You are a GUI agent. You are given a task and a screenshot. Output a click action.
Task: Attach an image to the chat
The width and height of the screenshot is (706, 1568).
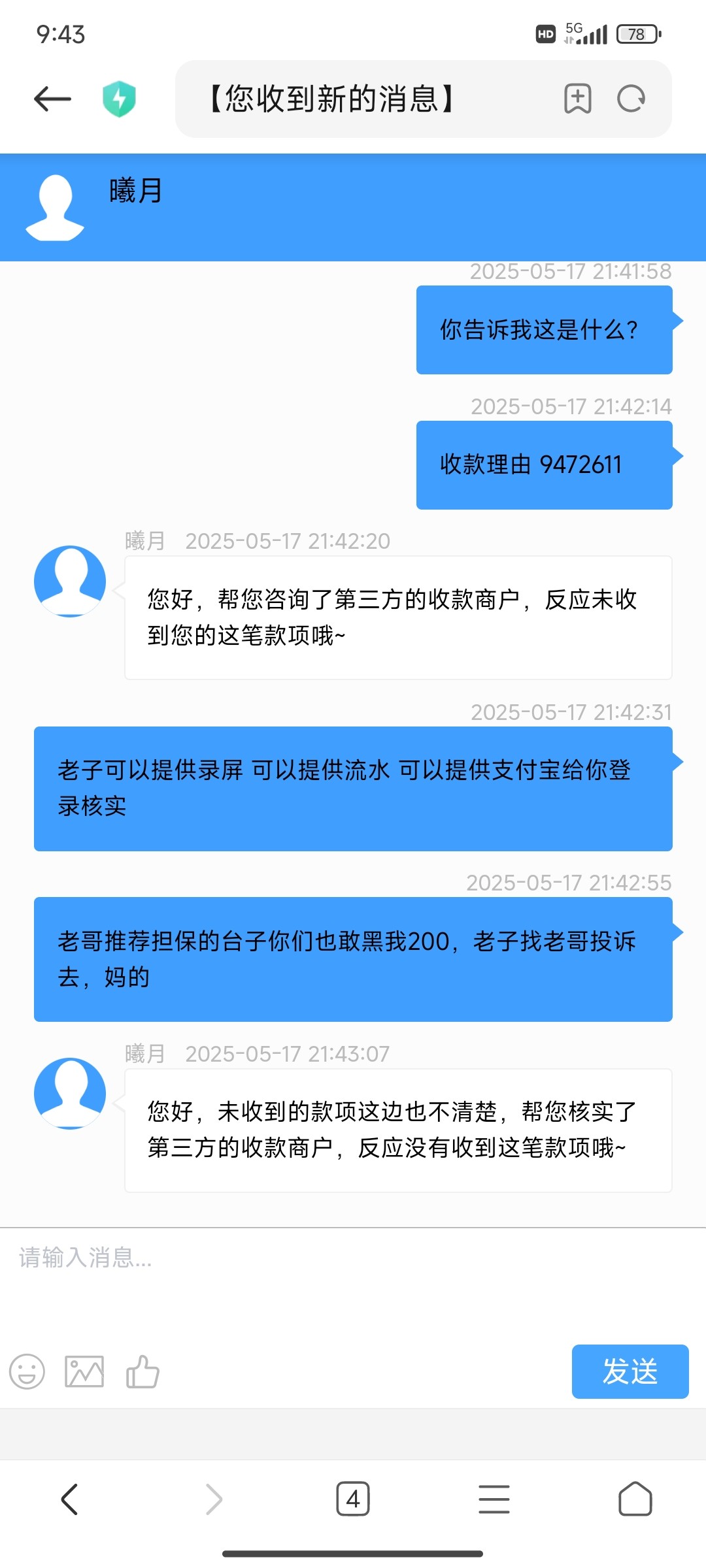(84, 1371)
